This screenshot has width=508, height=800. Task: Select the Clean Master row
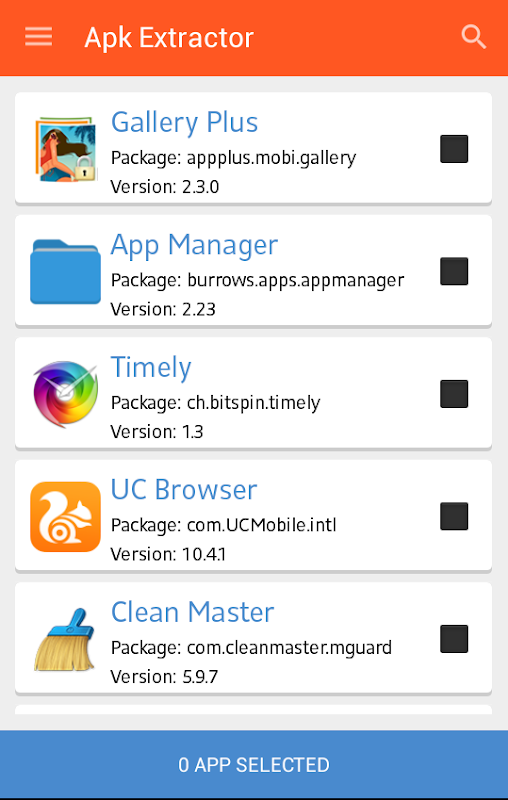[x=253, y=638]
